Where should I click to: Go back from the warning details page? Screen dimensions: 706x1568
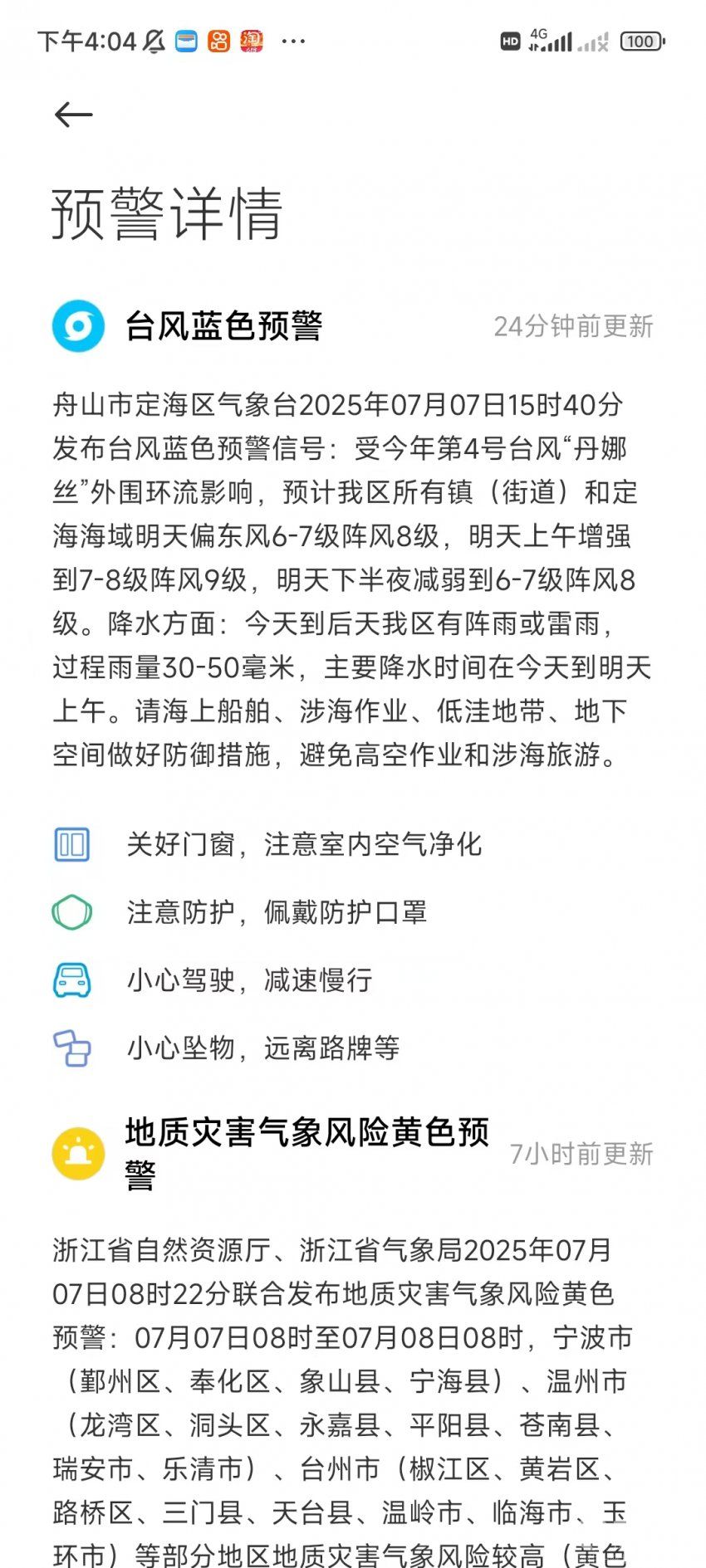[73, 115]
